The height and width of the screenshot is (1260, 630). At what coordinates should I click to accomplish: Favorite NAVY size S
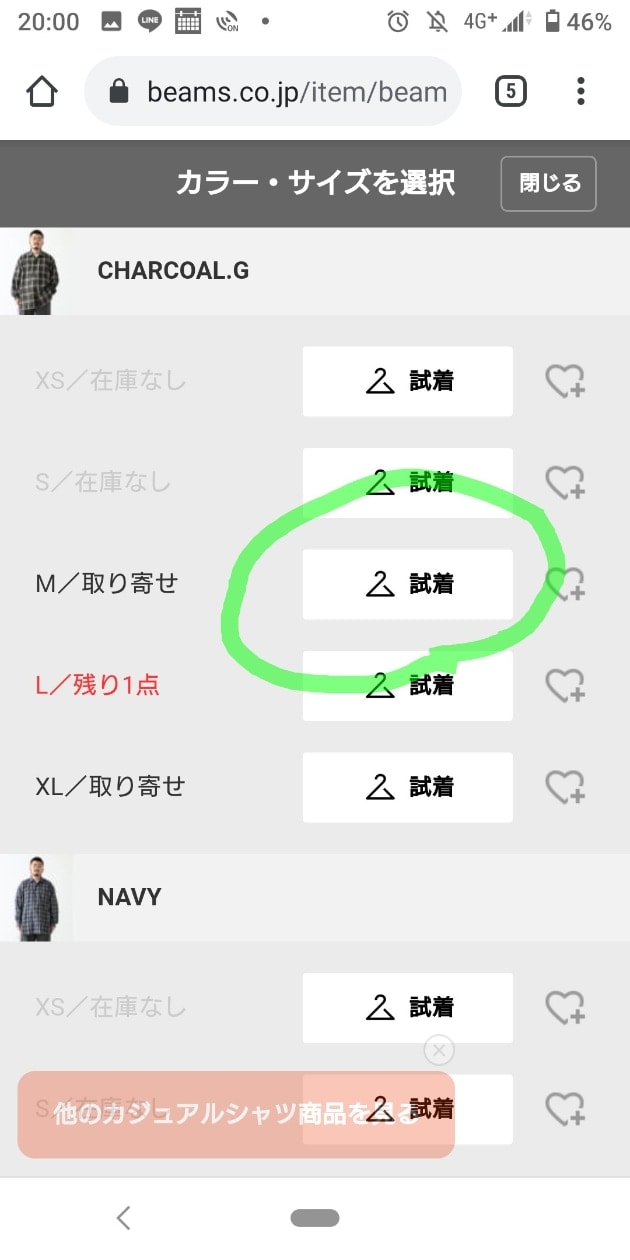point(565,1108)
